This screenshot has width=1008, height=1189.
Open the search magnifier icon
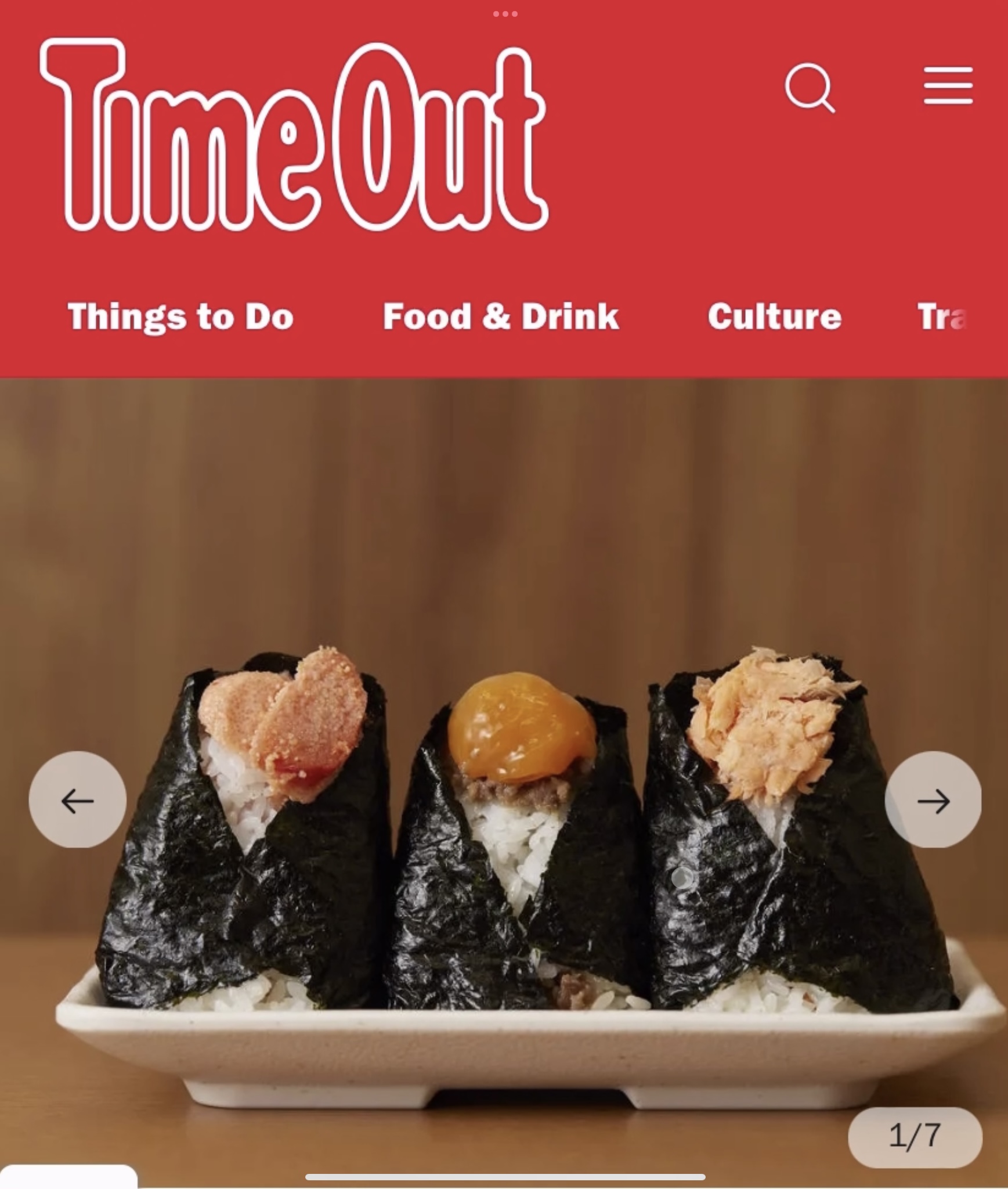[810, 88]
